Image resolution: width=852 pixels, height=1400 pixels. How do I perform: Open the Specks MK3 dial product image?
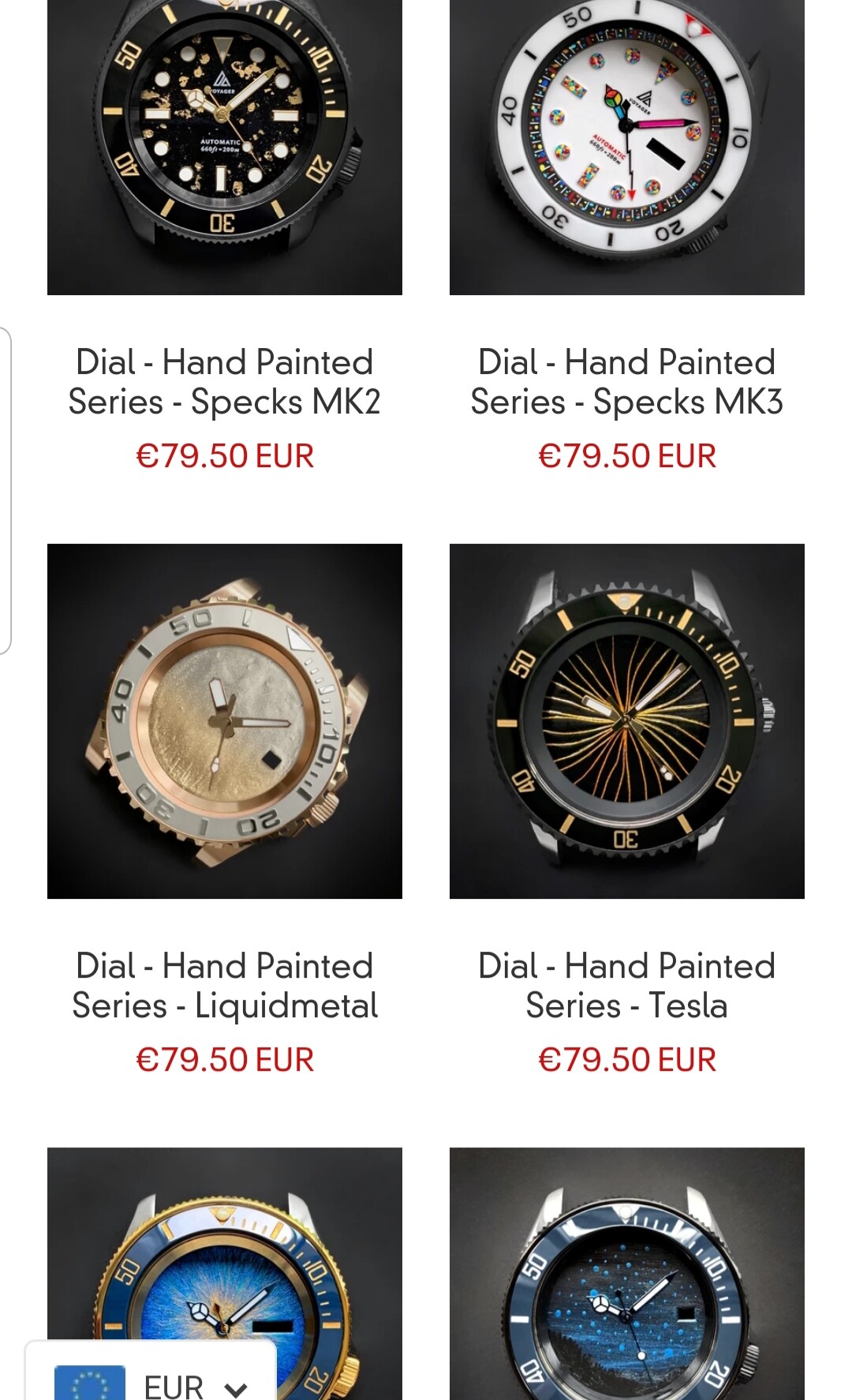tap(627, 148)
